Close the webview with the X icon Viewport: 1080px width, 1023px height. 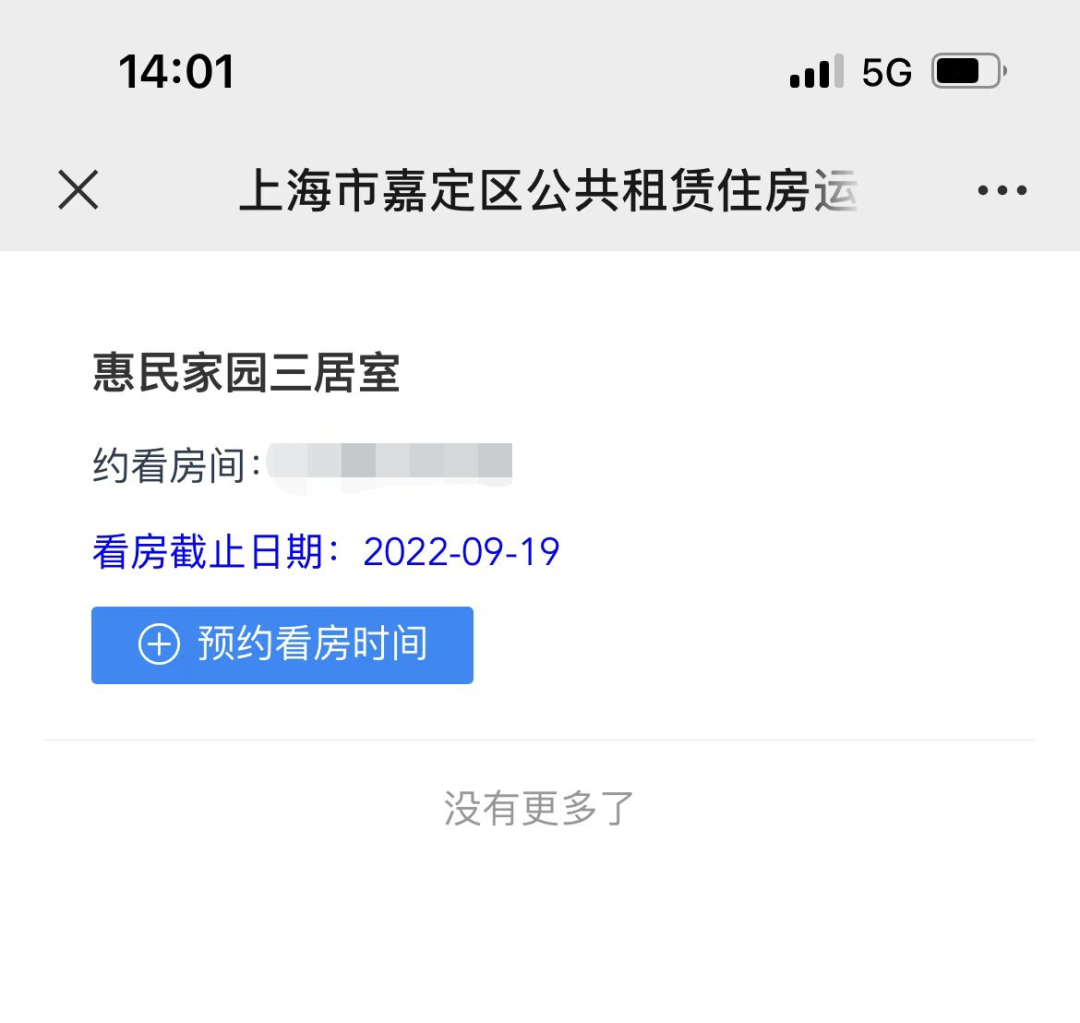coord(78,190)
